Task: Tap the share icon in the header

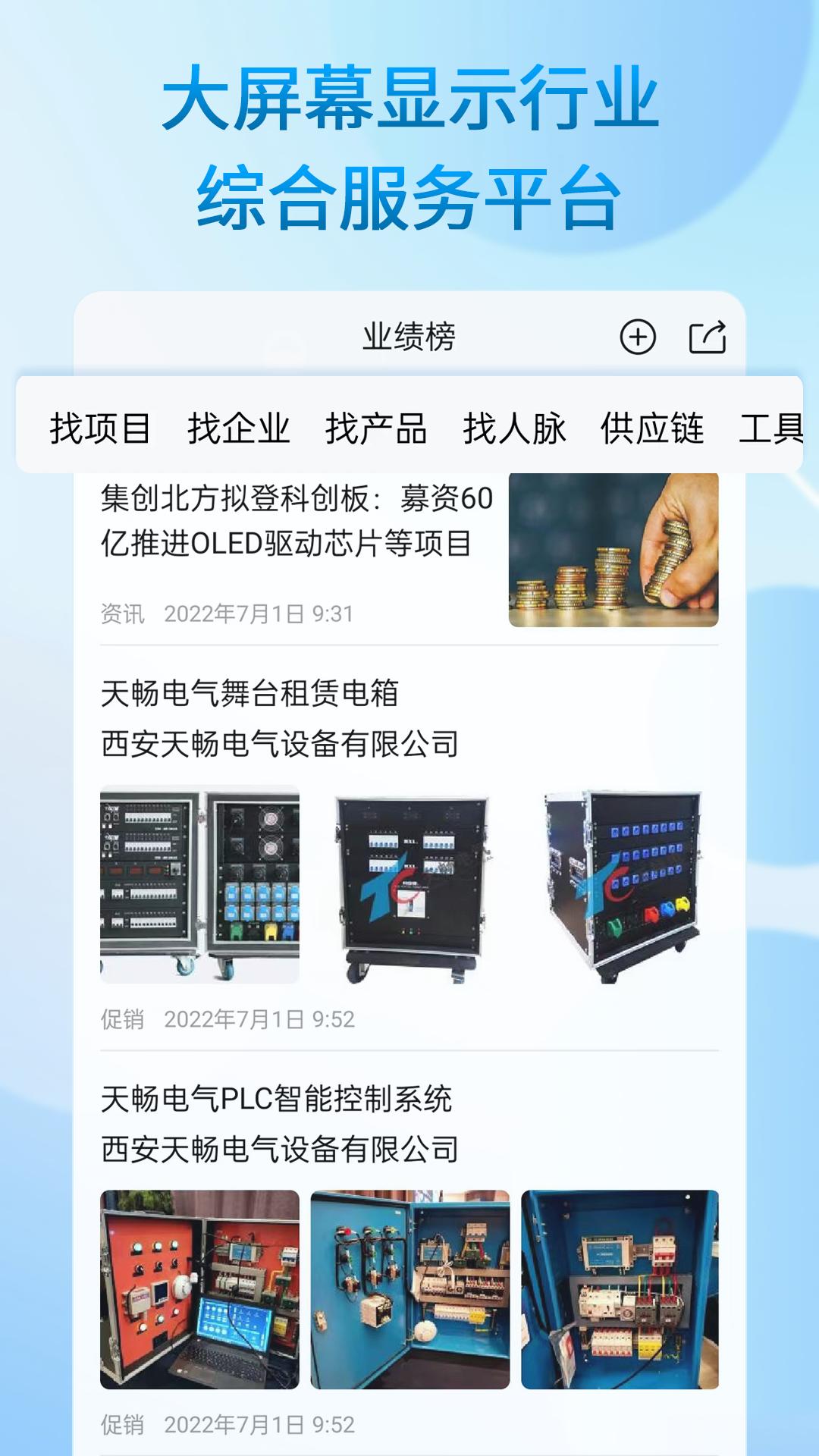Action: [708, 336]
